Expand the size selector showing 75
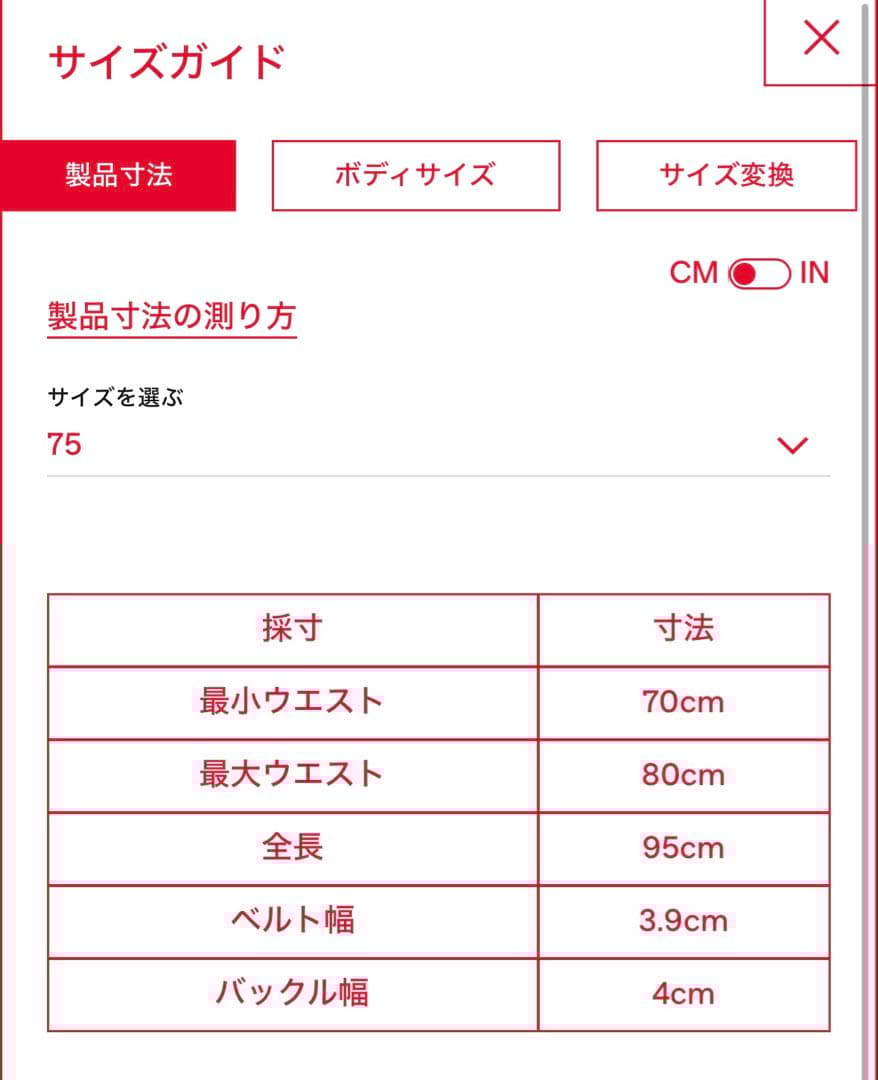 438,445
